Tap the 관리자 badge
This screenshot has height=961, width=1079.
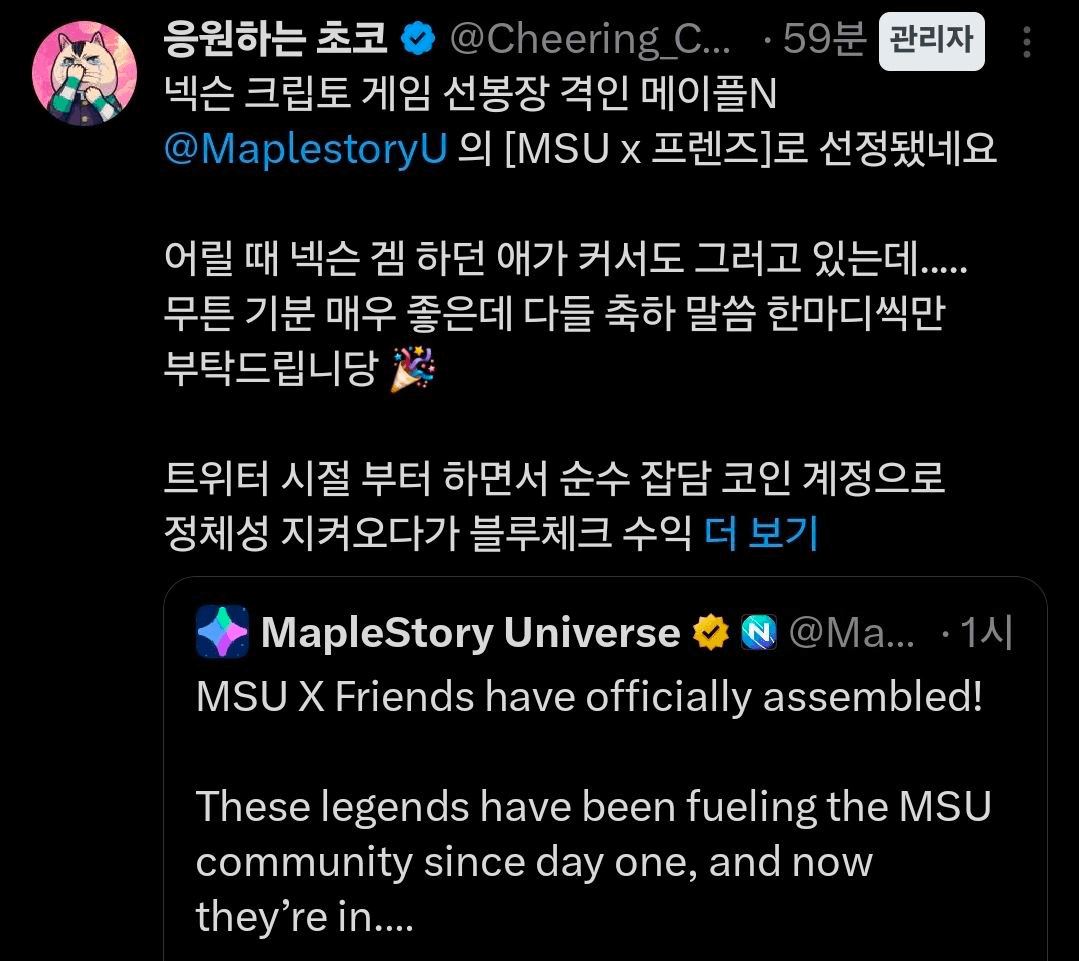coord(931,41)
